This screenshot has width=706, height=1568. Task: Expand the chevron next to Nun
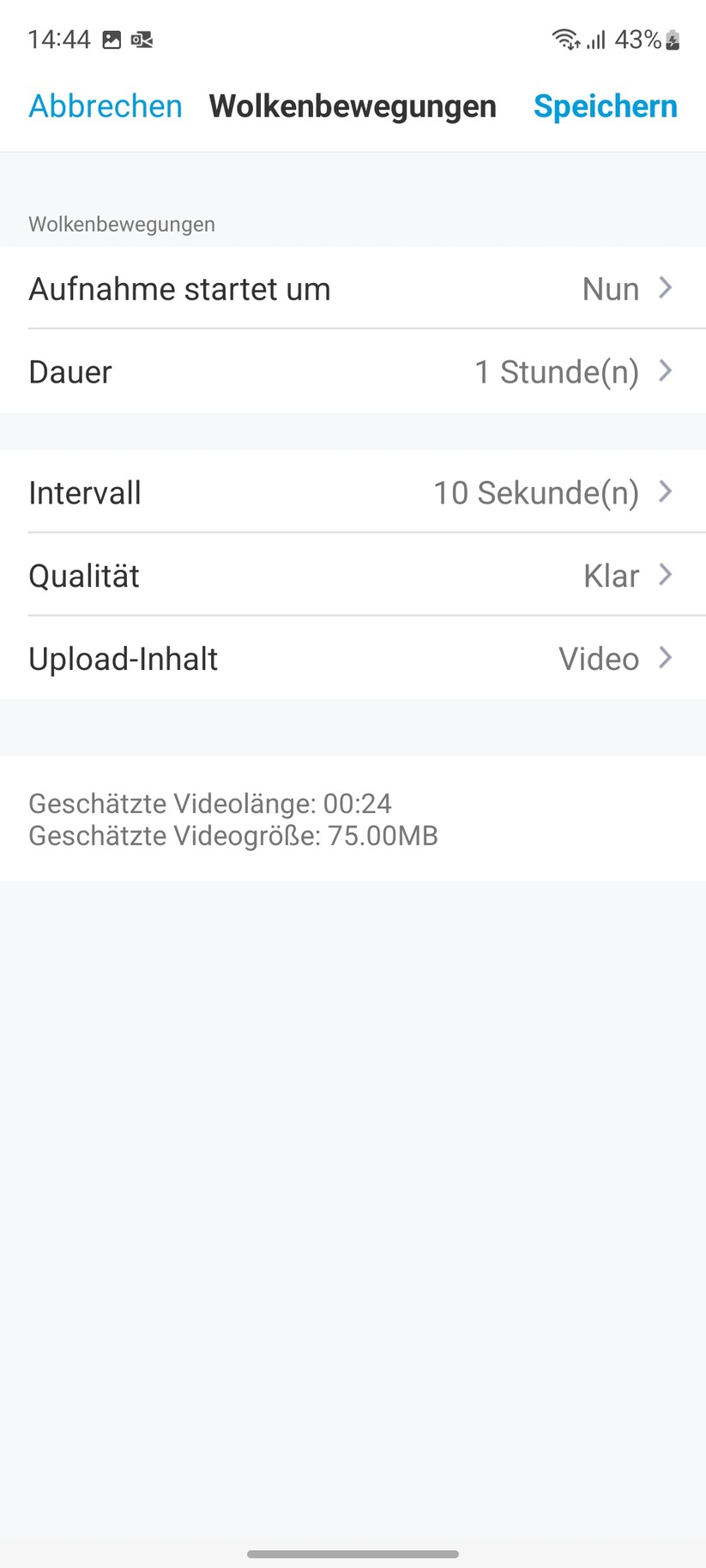click(x=665, y=289)
